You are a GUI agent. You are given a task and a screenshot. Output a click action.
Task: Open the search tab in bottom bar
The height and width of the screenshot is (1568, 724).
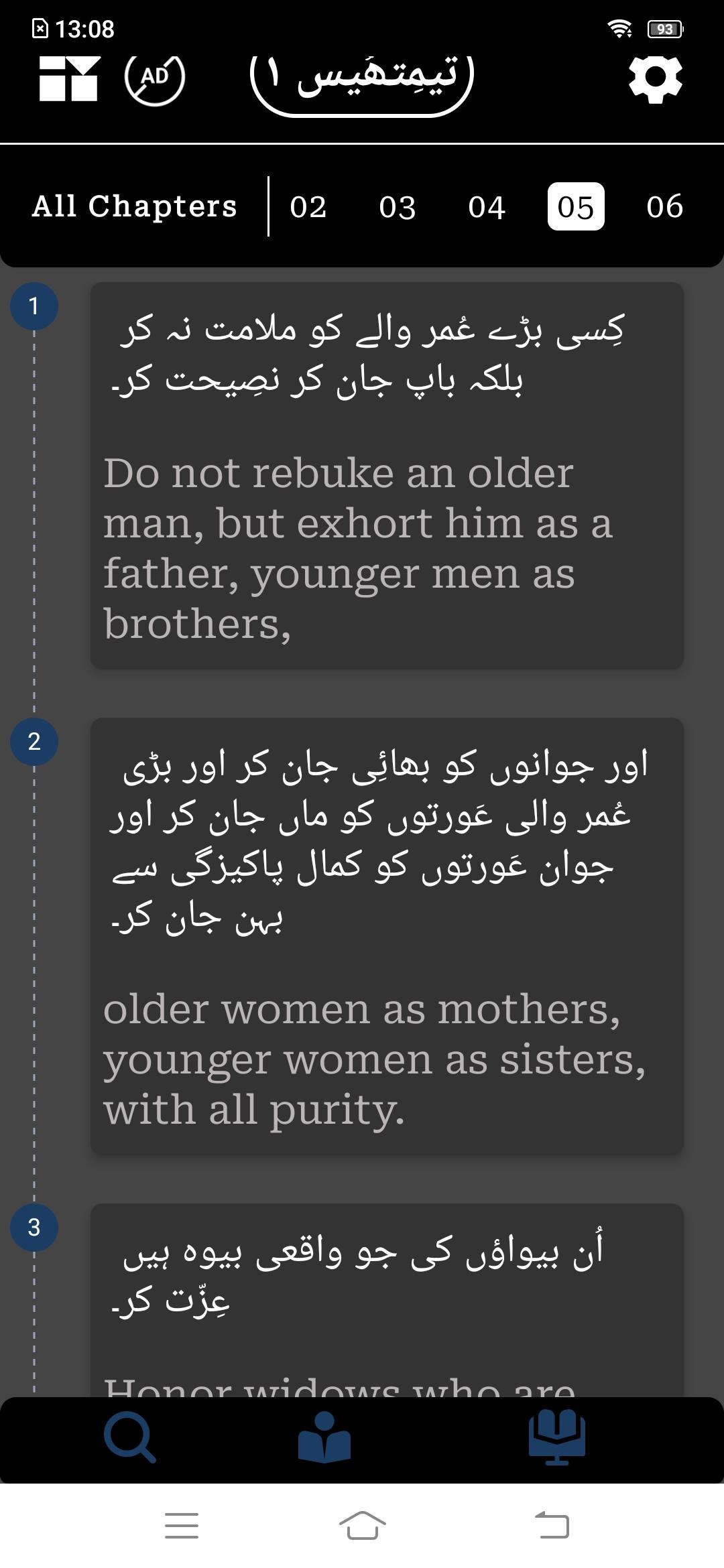coord(130,1438)
